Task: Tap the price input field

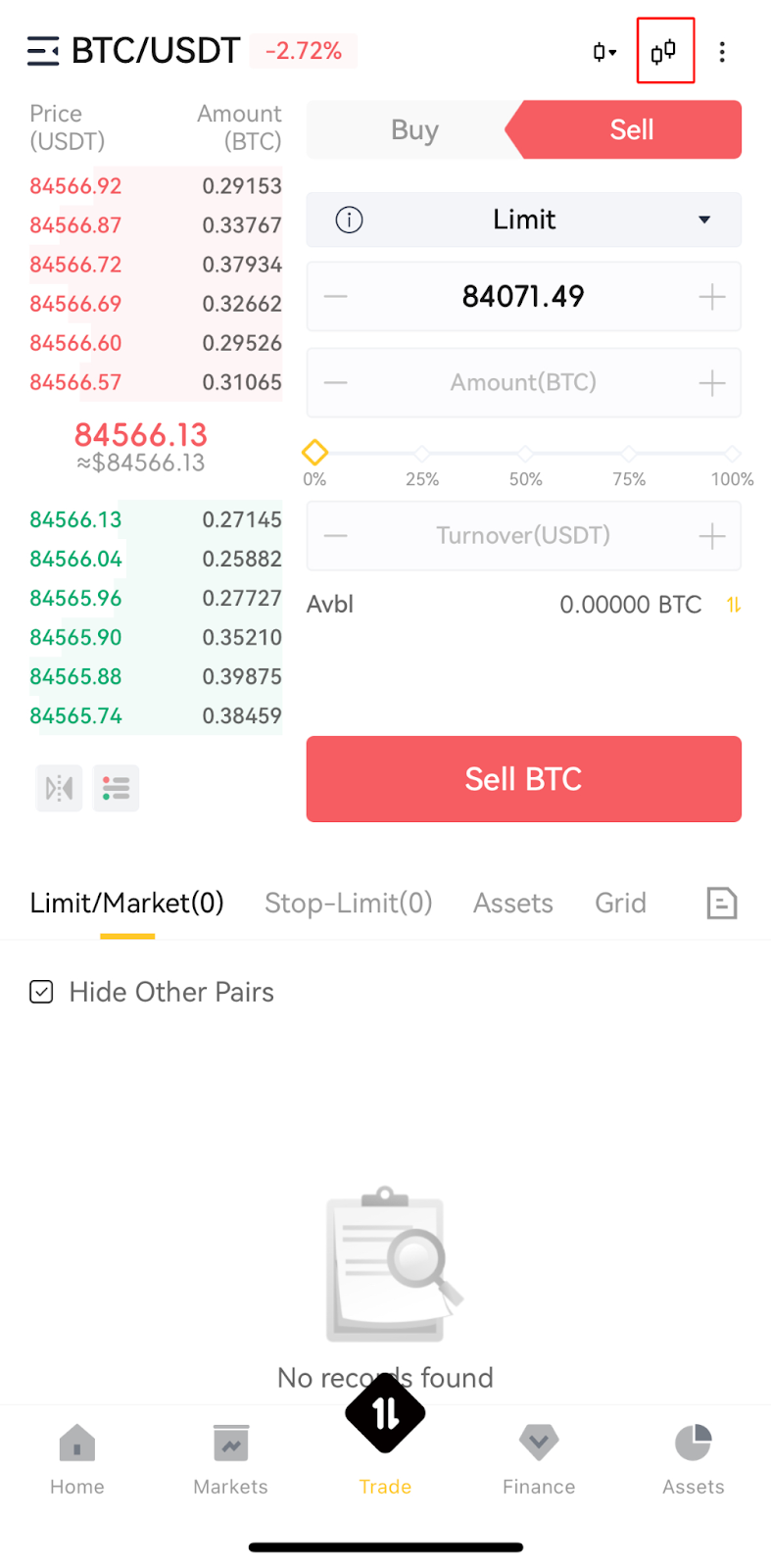Action: pos(523,296)
